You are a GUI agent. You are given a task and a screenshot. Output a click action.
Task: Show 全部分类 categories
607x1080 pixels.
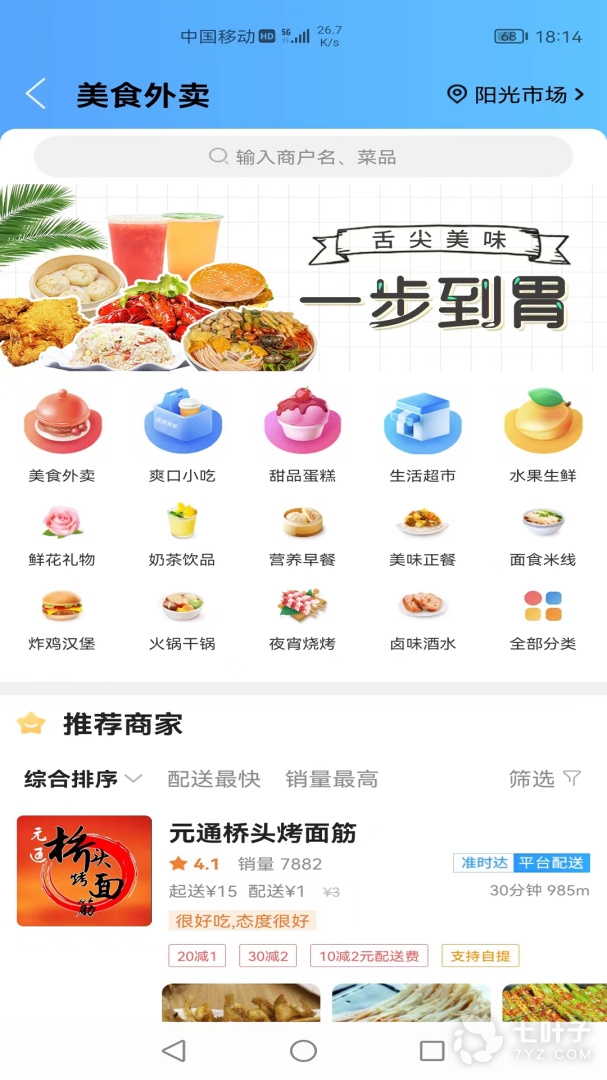coord(543,620)
